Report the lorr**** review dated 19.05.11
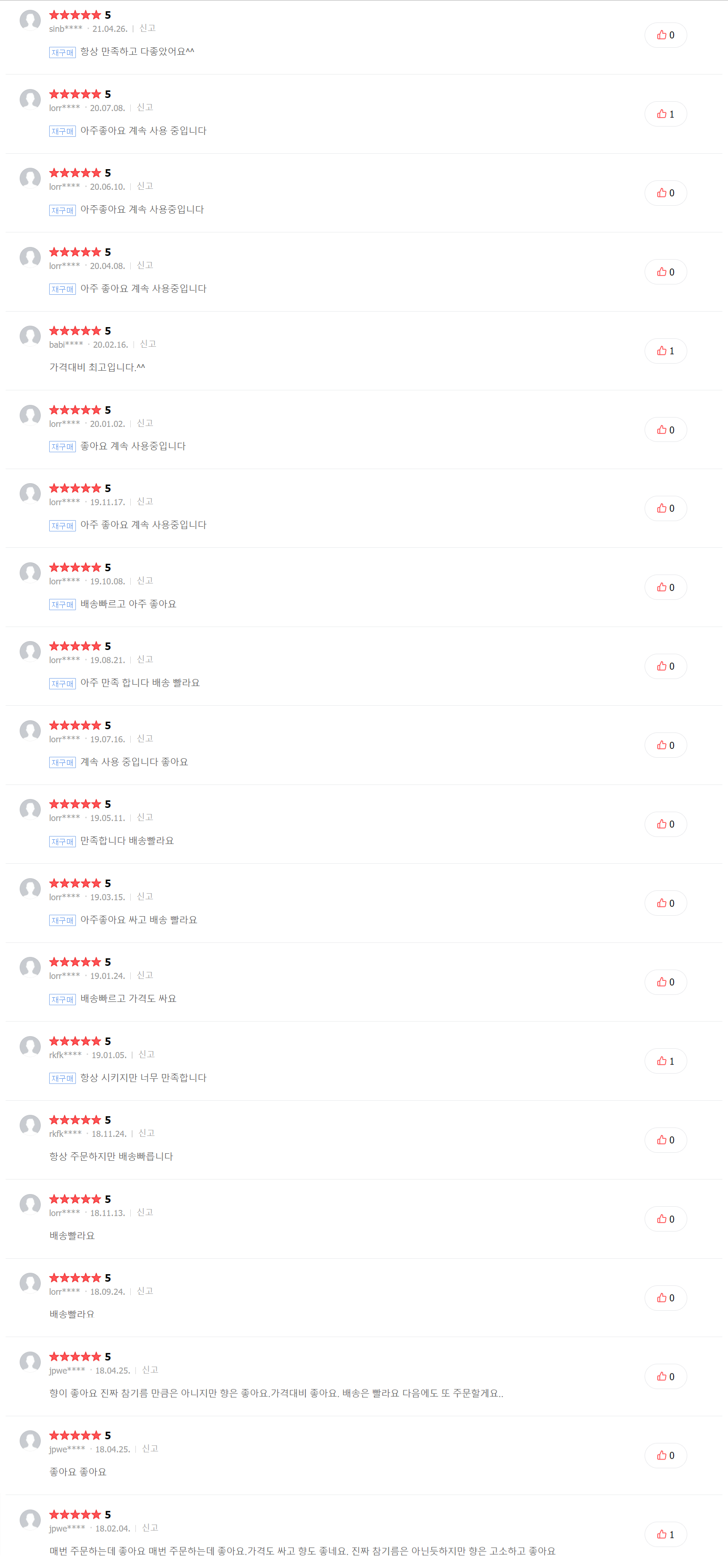 (x=145, y=817)
